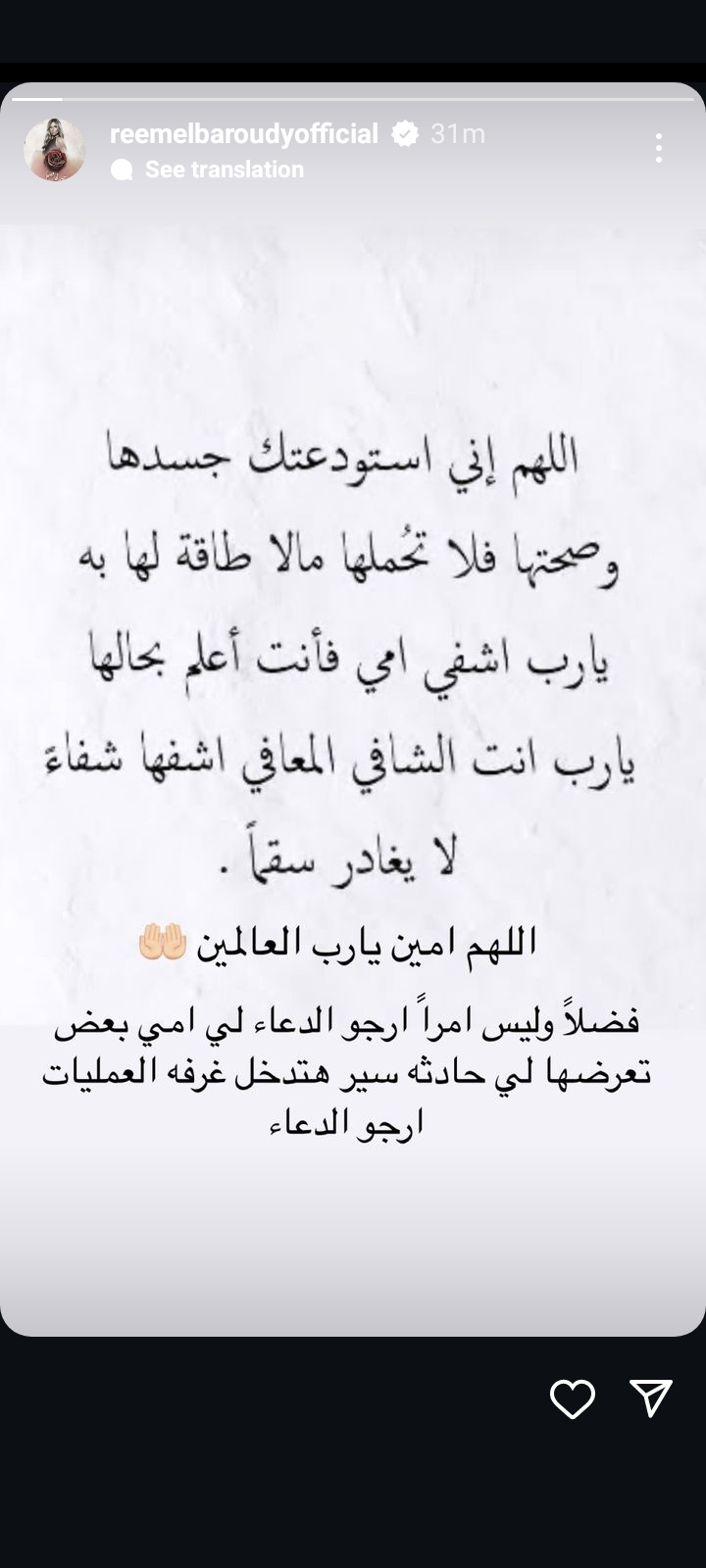This screenshot has height=1568, width=706.
Task: Open the reemelbaroudyofficial username link
Action: click(x=243, y=134)
